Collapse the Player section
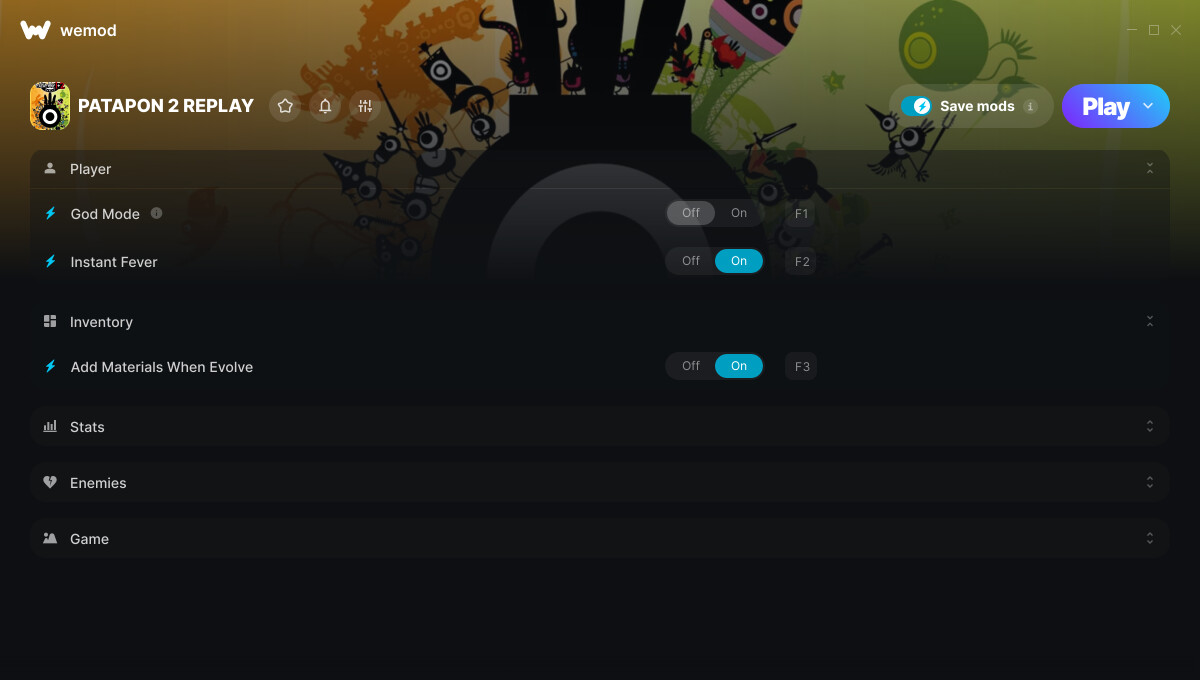 1150,169
